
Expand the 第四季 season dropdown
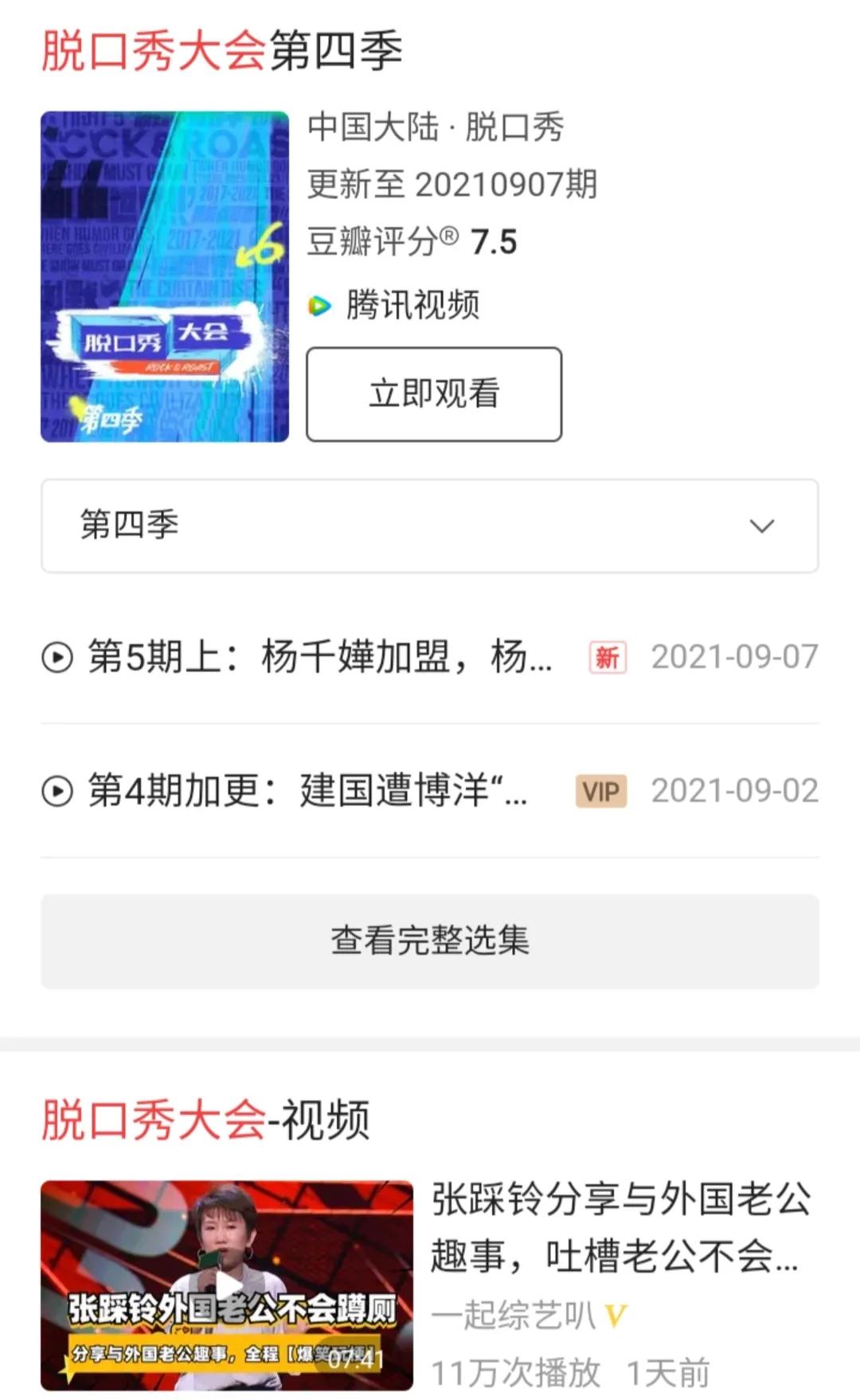pos(430,526)
